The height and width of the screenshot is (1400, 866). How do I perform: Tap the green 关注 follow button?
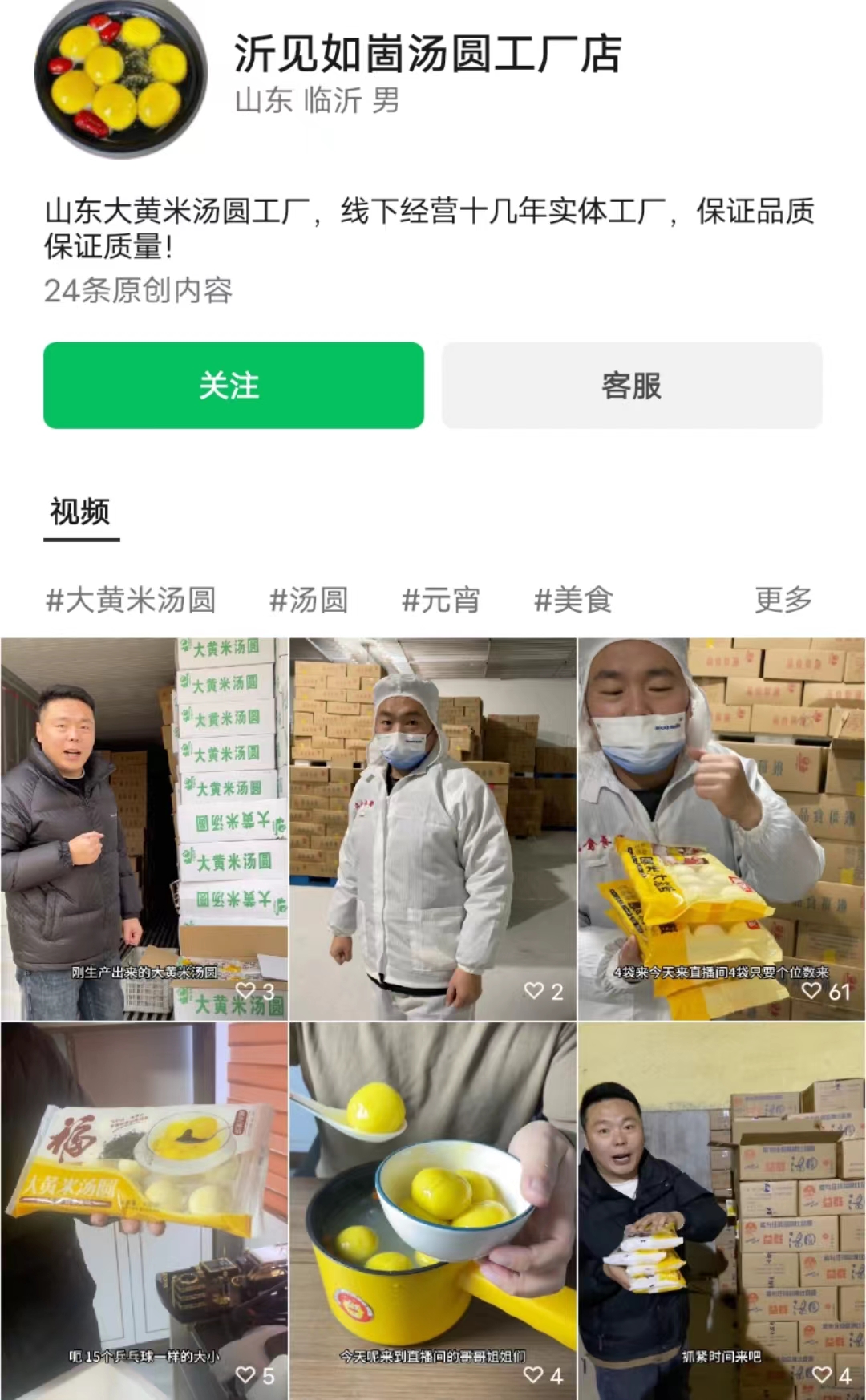[x=233, y=386]
